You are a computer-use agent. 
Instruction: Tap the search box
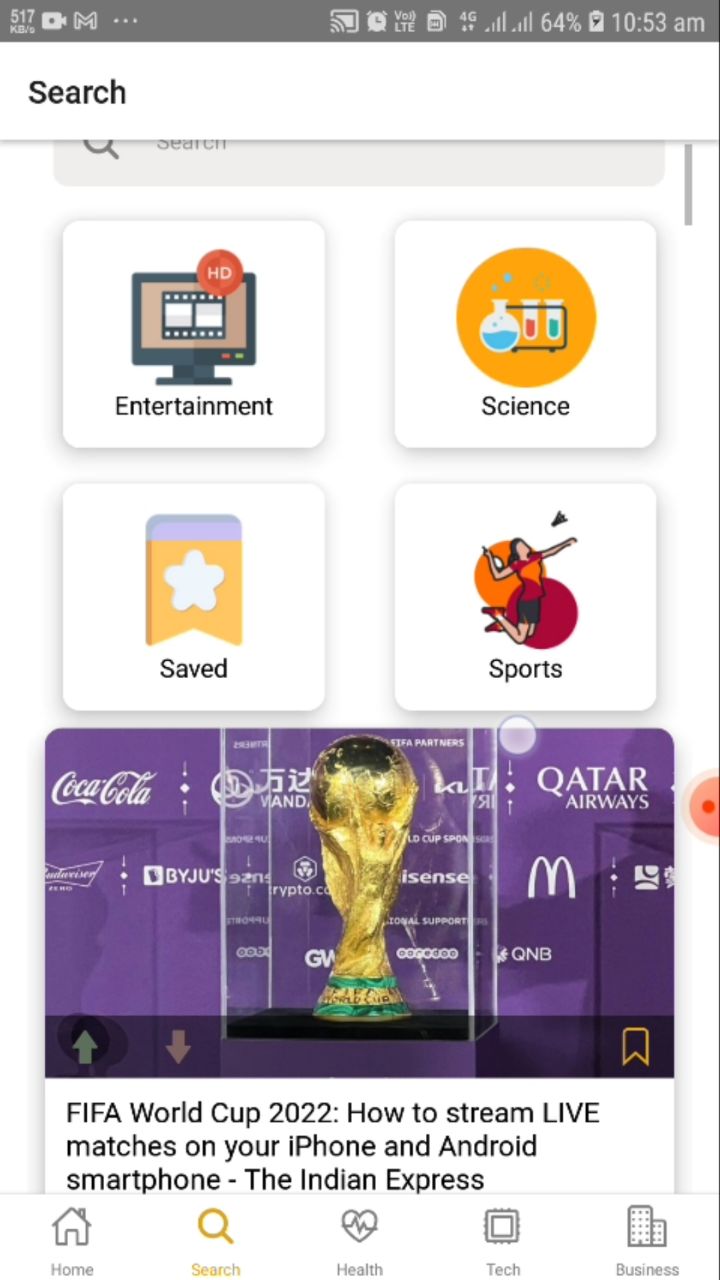pos(359,162)
